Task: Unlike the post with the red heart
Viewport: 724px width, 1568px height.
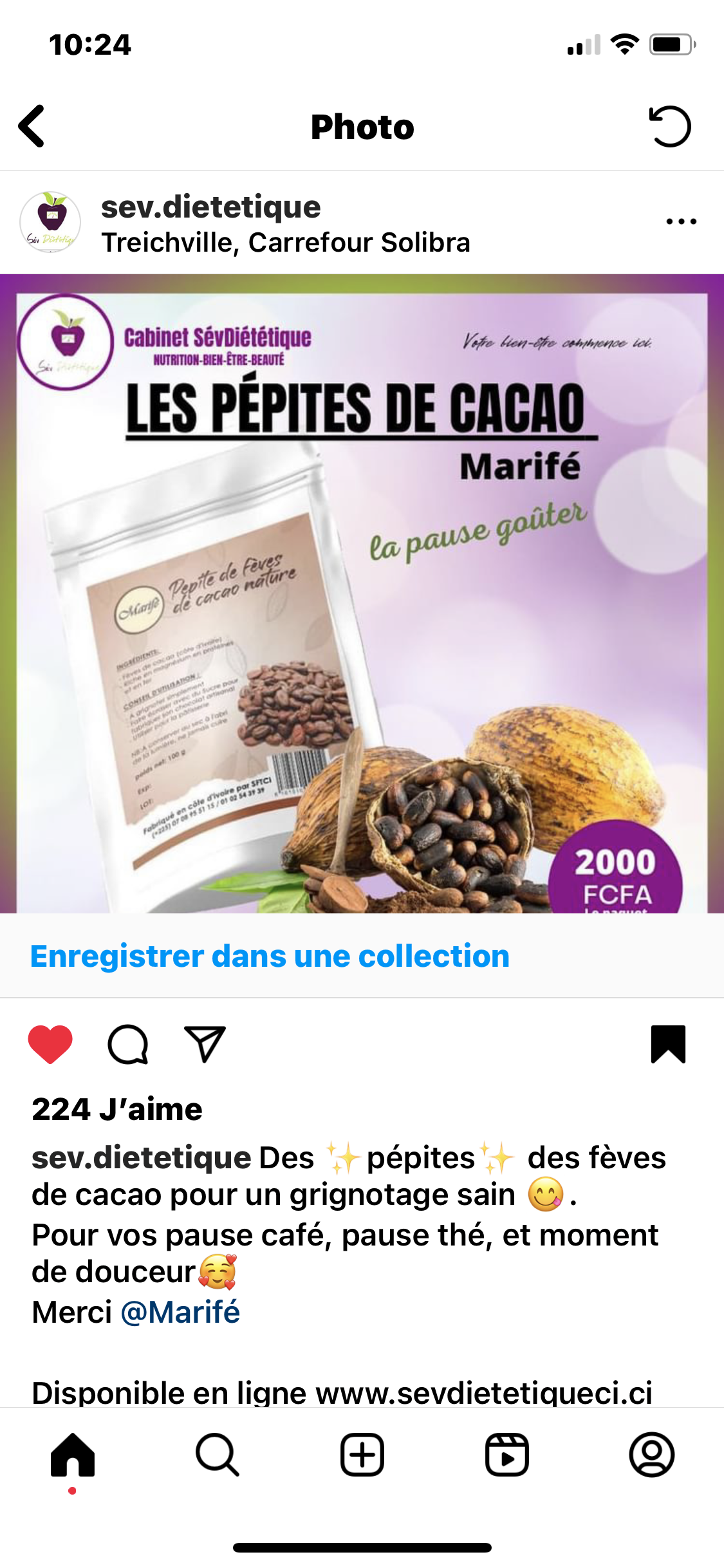Action: point(50,1043)
